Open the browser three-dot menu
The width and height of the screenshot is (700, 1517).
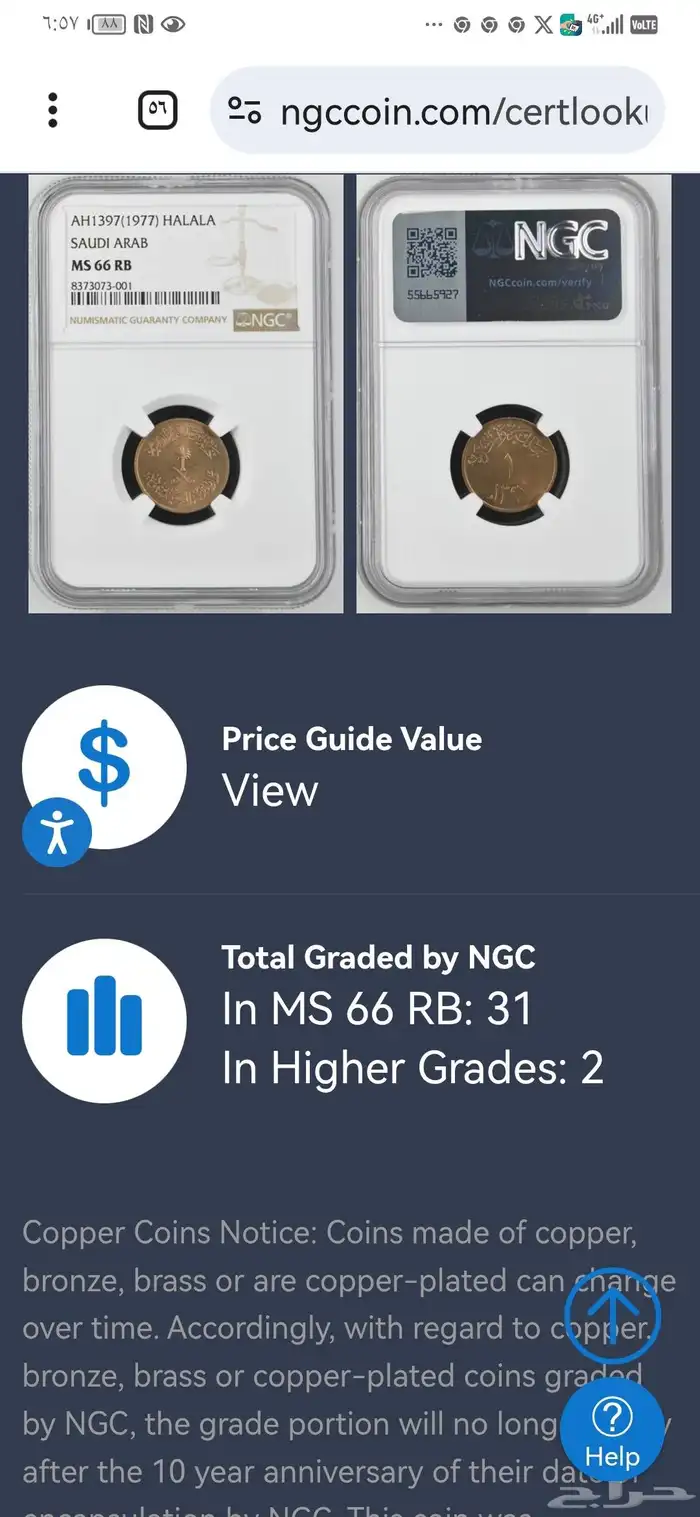53,110
